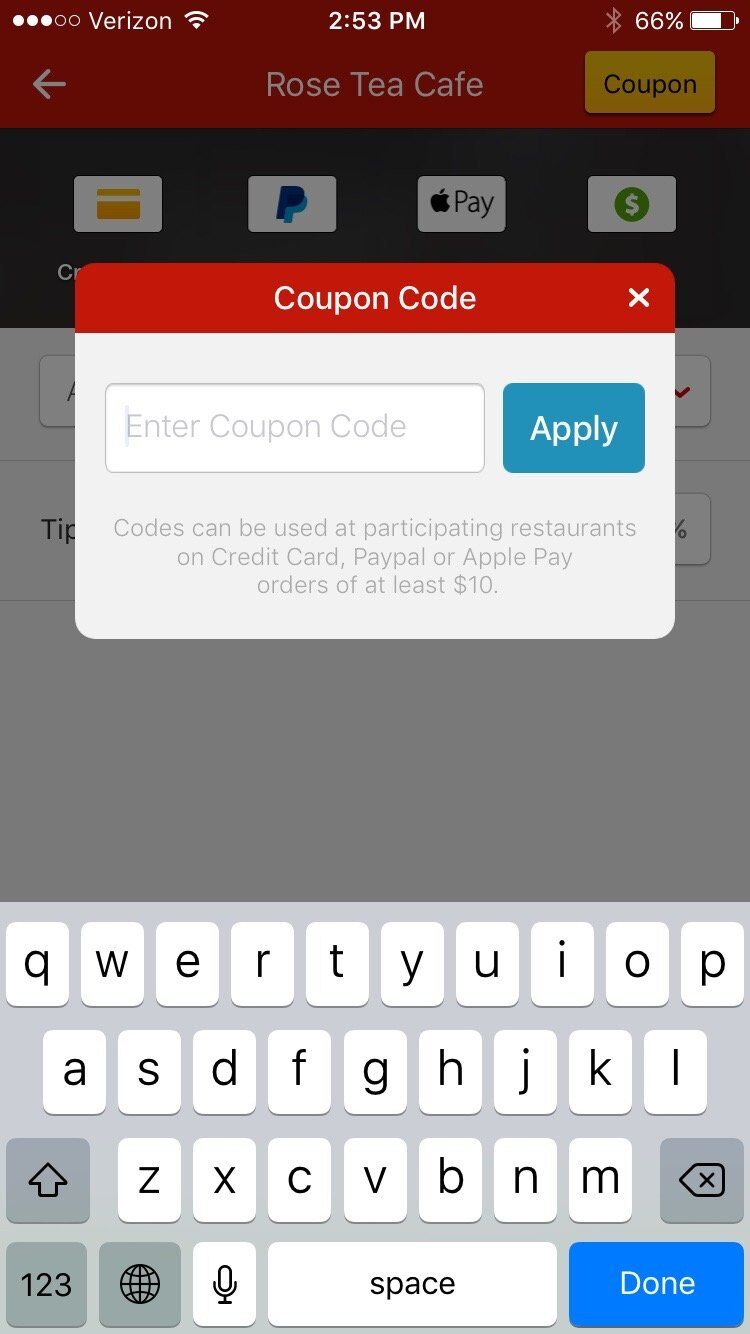This screenshot has width=750, height=1334.
Task: Tap the Enter Coupon Code field
Action: click(x=295, y=428)
